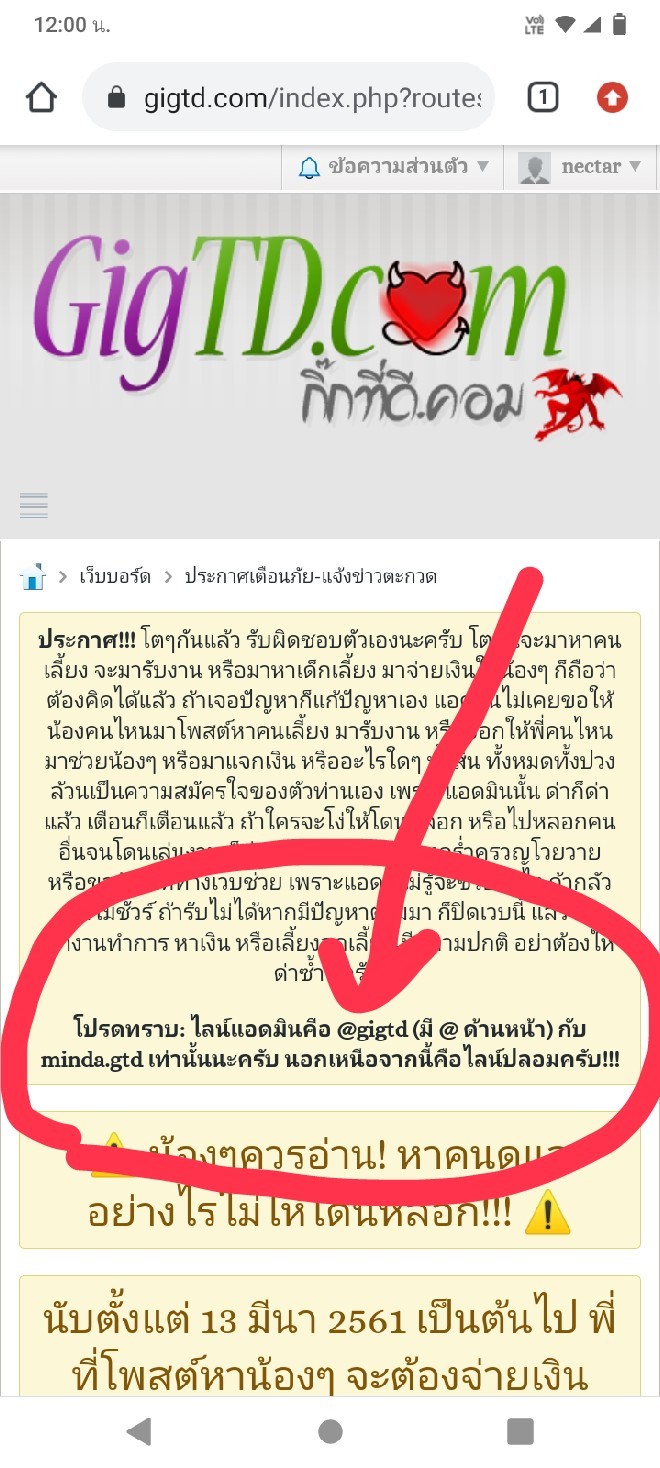Go to the browser home page
This screenshot has height=1468, width=660.
click(41, 97)
